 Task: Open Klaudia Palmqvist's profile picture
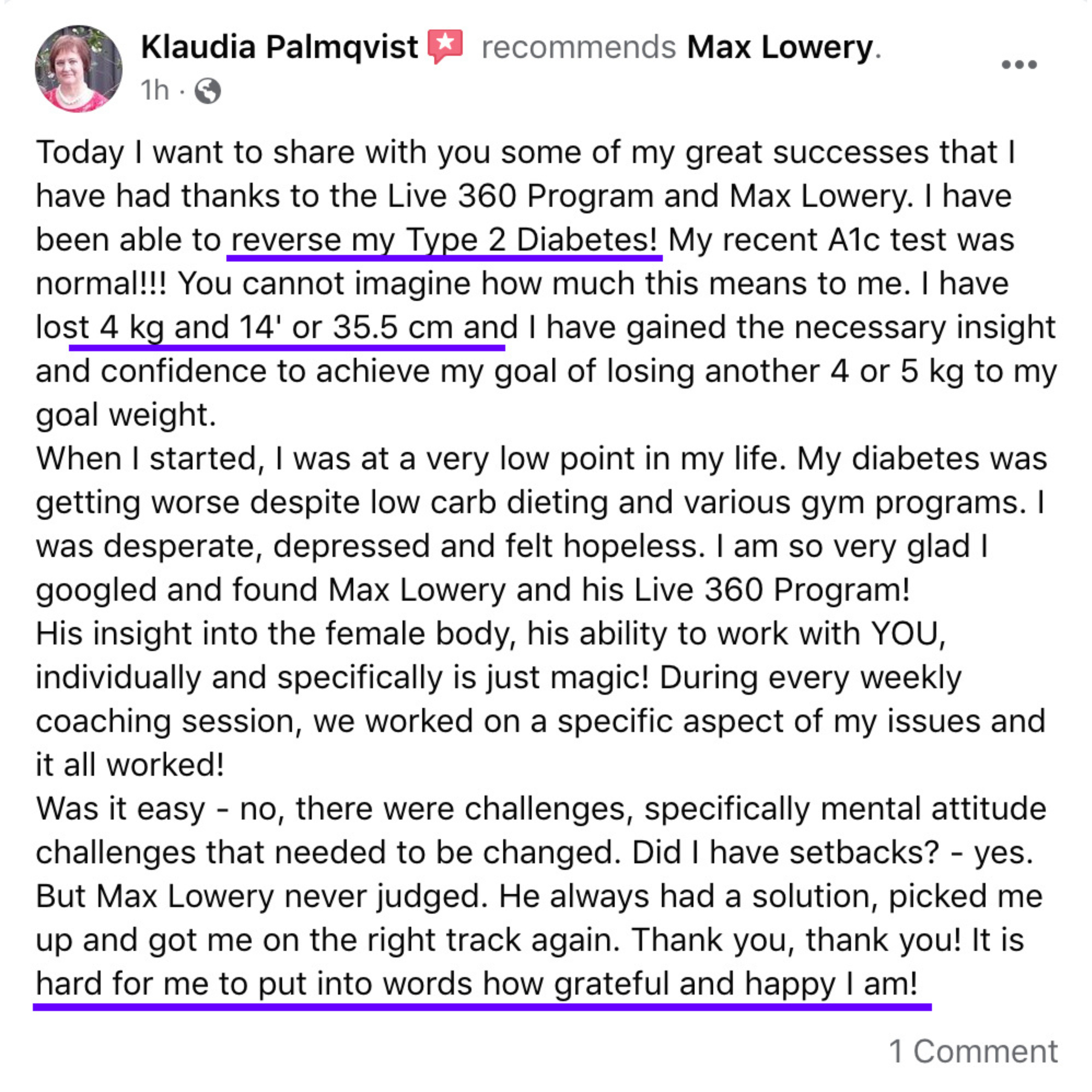tap(78, 69)
